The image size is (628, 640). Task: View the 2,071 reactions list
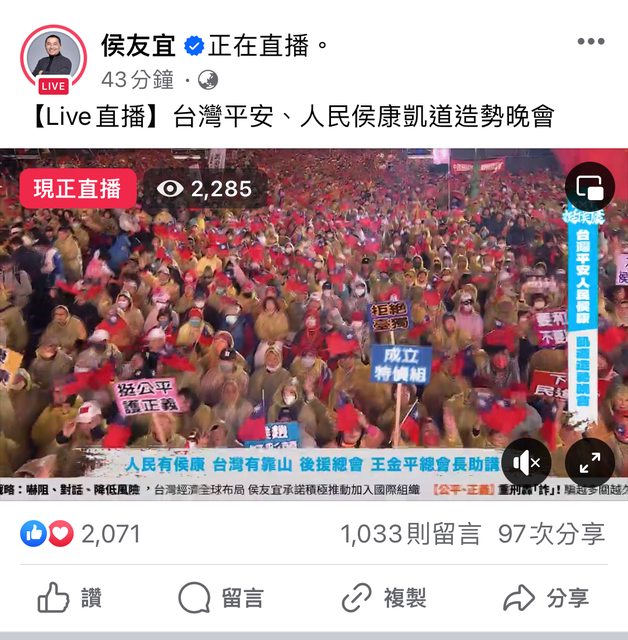pyautogui.click(x=82, y=534)
